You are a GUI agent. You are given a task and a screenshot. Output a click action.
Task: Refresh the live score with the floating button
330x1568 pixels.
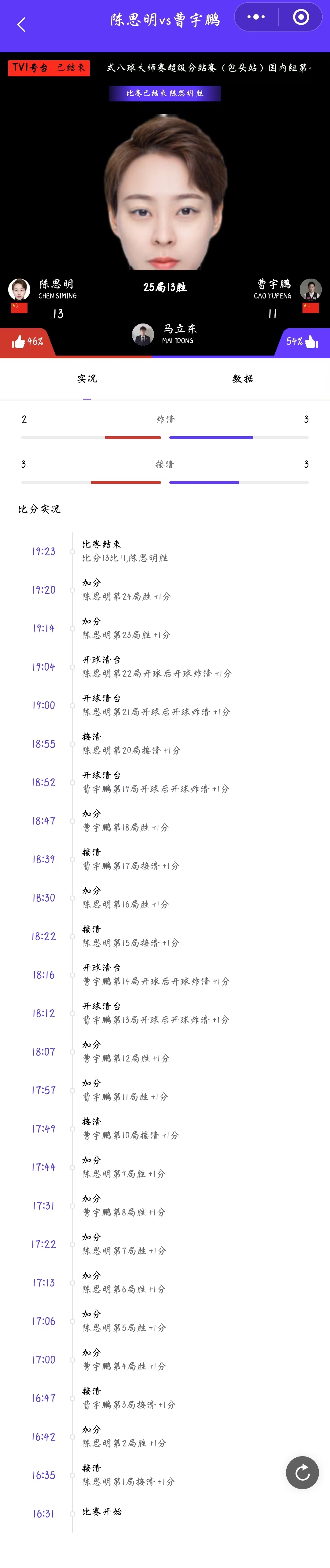302,1472
